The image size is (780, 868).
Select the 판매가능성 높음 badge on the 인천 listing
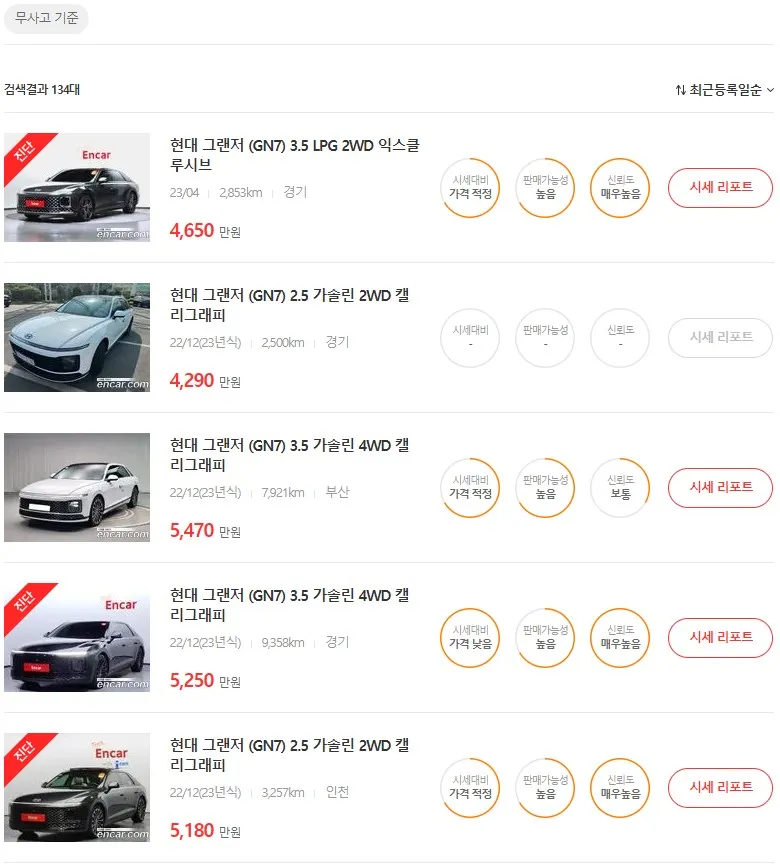point(544,788)
